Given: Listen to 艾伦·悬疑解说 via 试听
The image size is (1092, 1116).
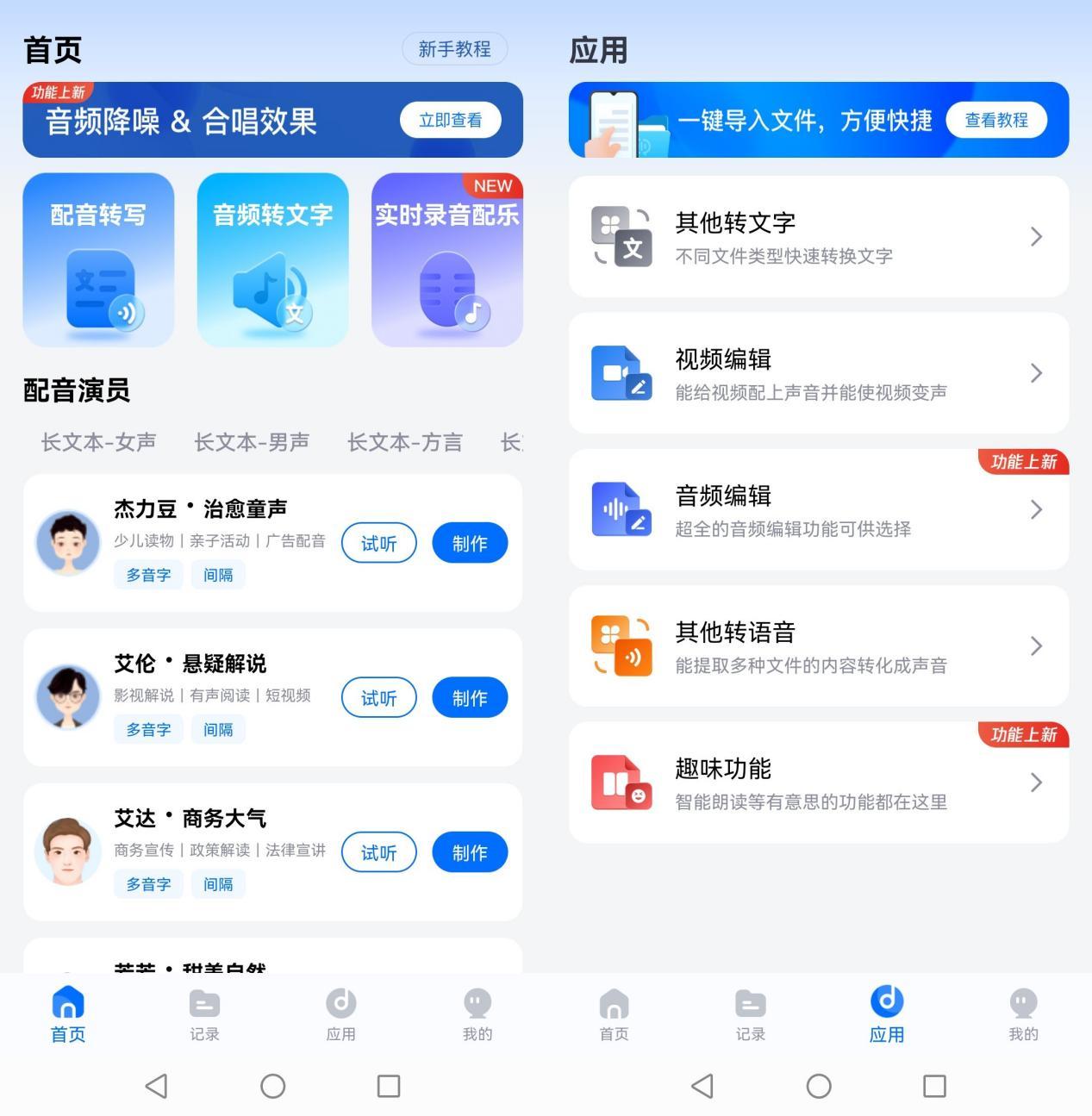Looking at the screenshot, I should pos(378,698).
